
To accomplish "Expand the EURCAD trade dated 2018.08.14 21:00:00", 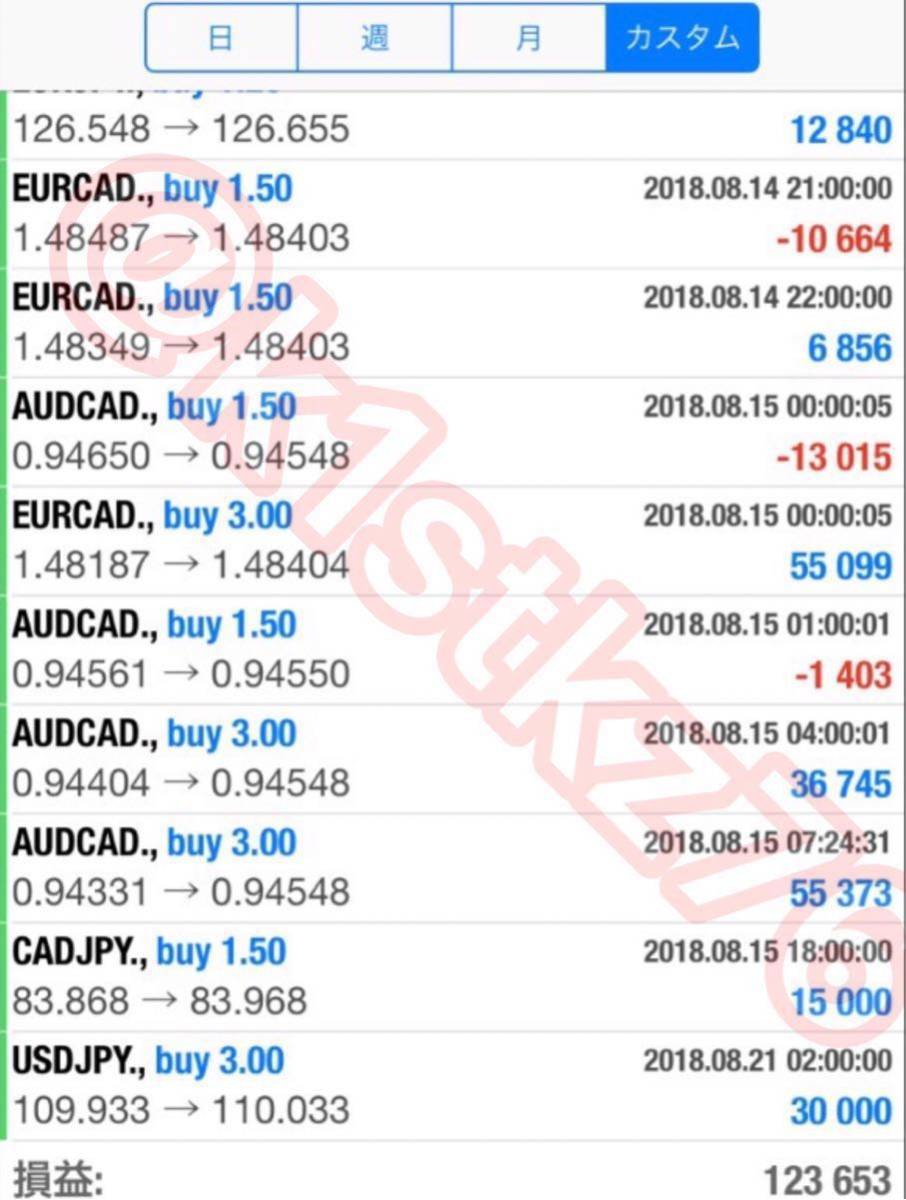I will (x=452, y=214).
